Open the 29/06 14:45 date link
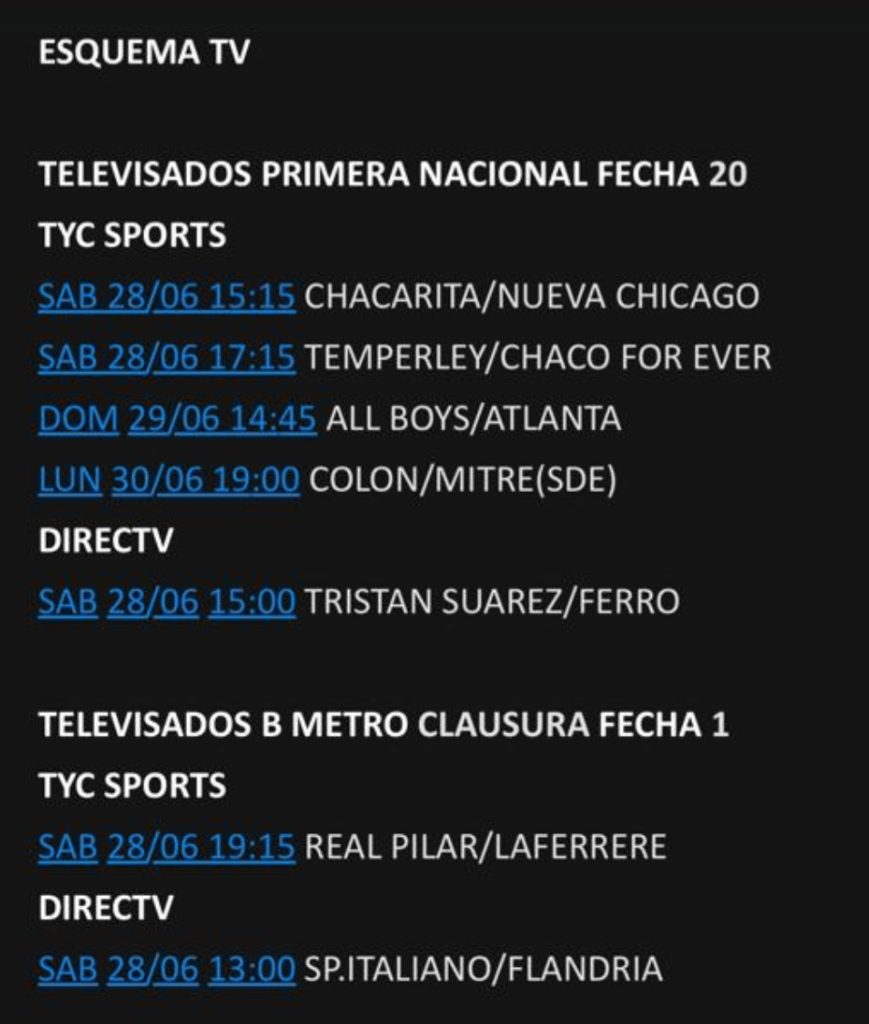This screenshot has width=869, height=1024. pyautogui.click(x=222, y=419)
